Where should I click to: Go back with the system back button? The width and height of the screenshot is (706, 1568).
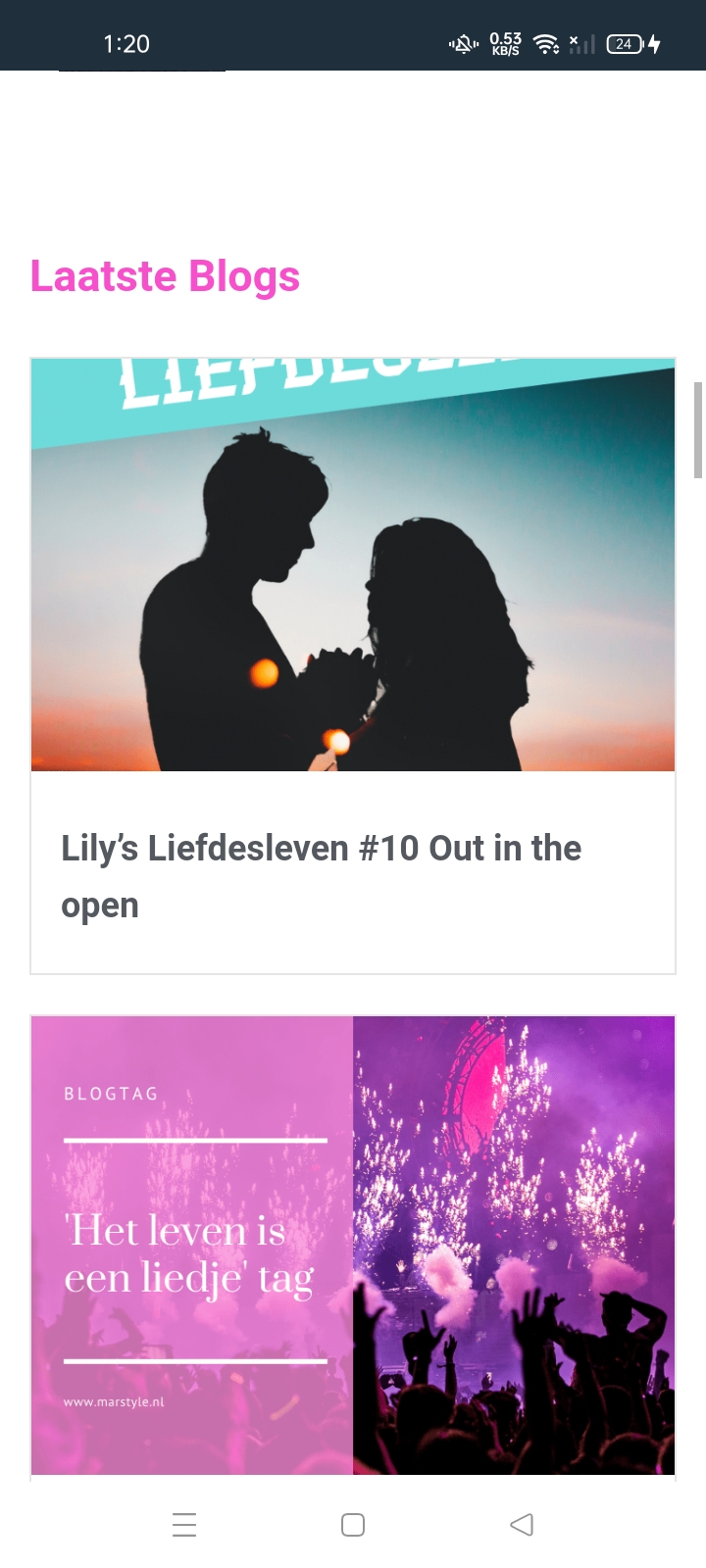tap(522, 1525)
